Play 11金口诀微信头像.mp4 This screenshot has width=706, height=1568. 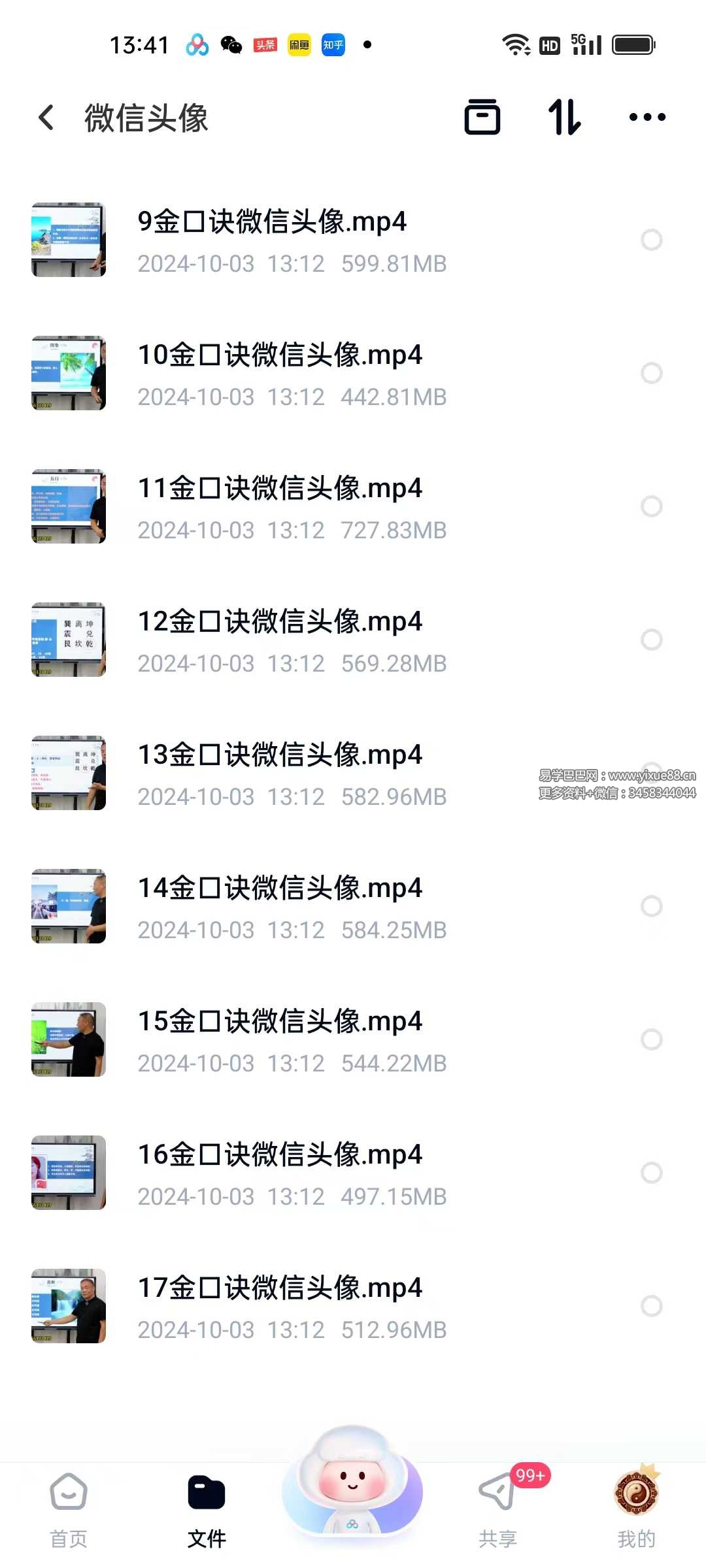tap(280, 489)
